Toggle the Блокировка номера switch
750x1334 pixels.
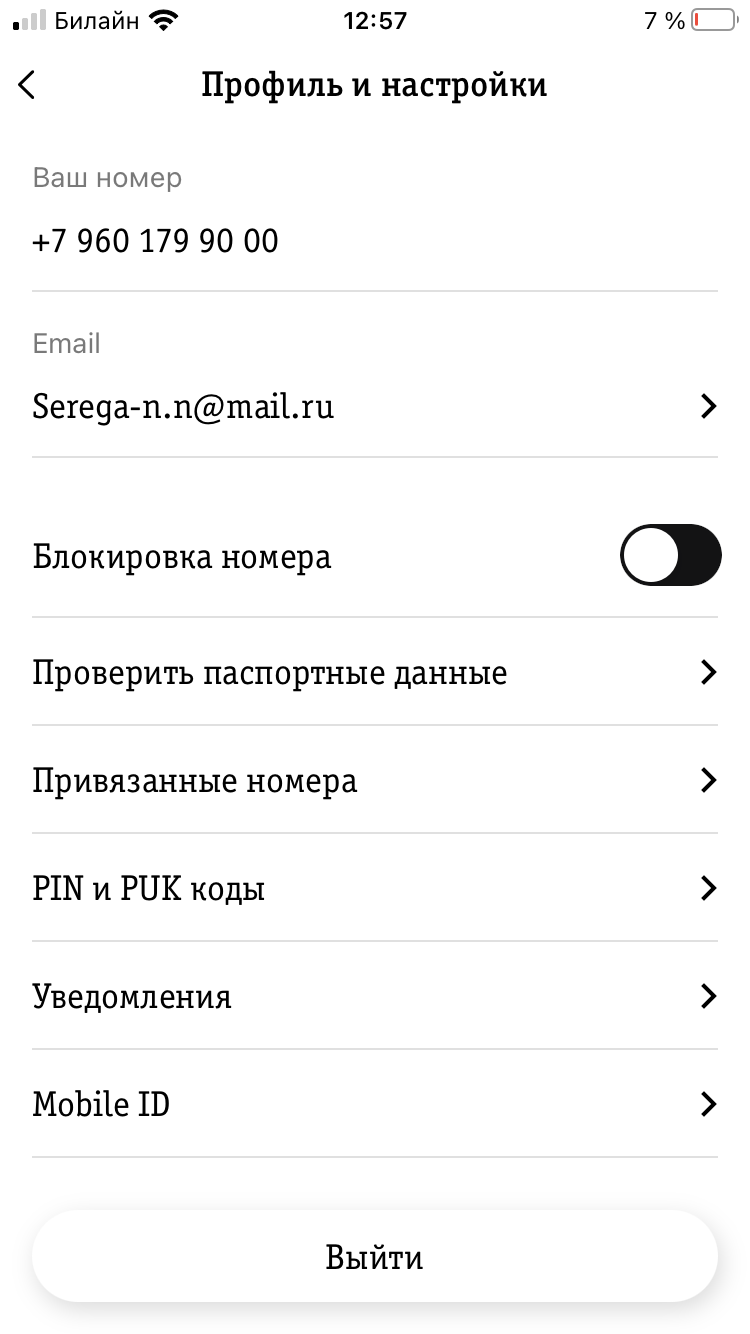click(670, 555)
